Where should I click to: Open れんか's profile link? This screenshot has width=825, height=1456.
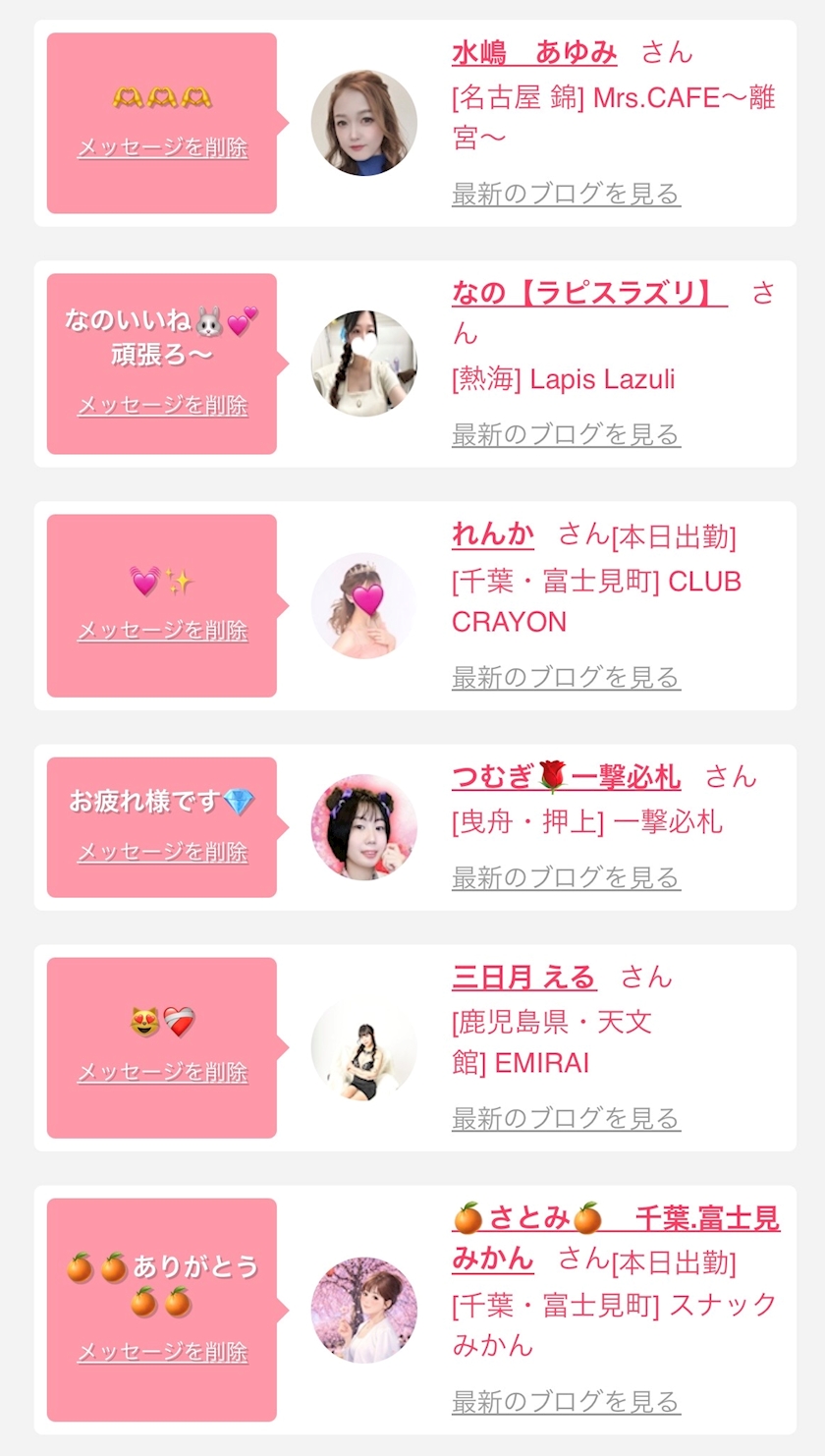[493, 534]
